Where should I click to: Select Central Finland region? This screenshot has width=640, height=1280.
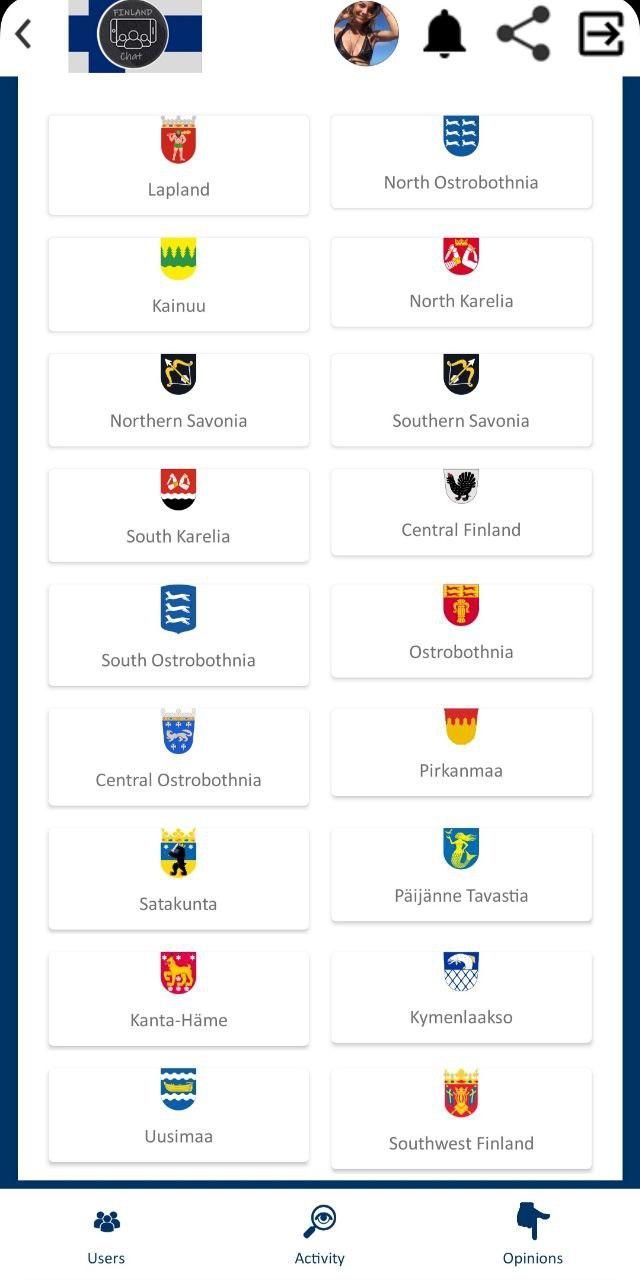click(x=461, y=512)
